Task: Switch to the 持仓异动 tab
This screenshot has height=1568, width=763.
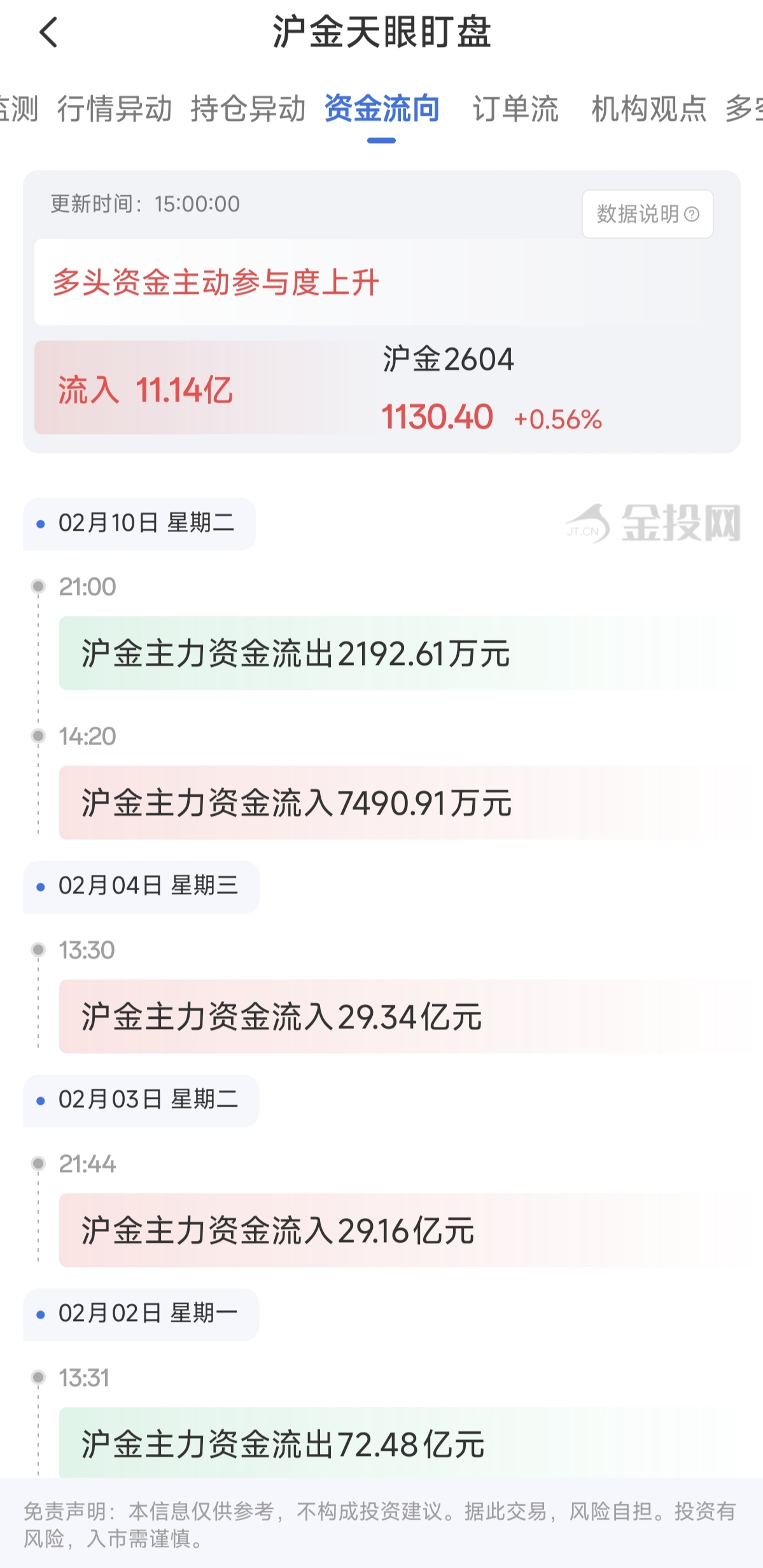Action: tap(248, 108)
